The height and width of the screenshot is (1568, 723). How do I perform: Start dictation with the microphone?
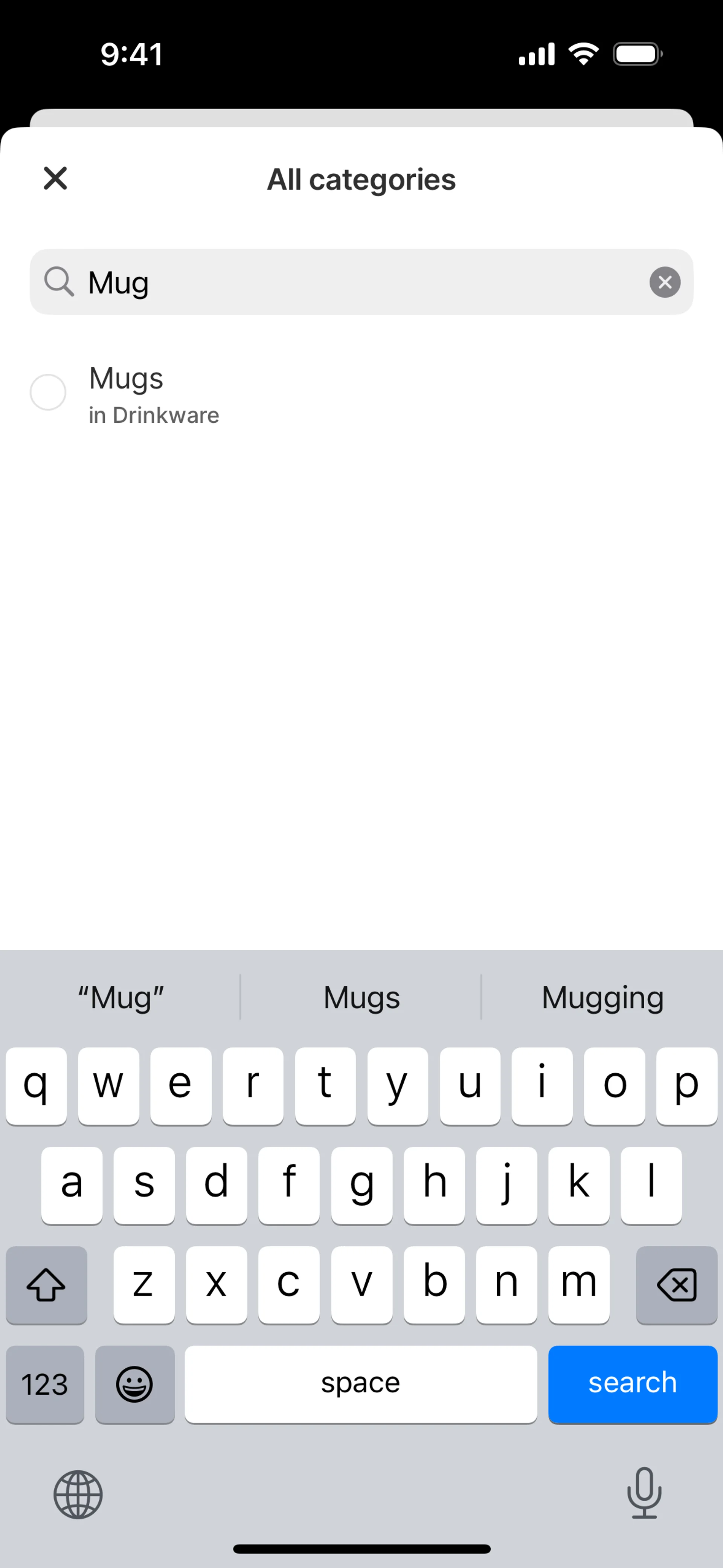click(x=644, y=1493)
